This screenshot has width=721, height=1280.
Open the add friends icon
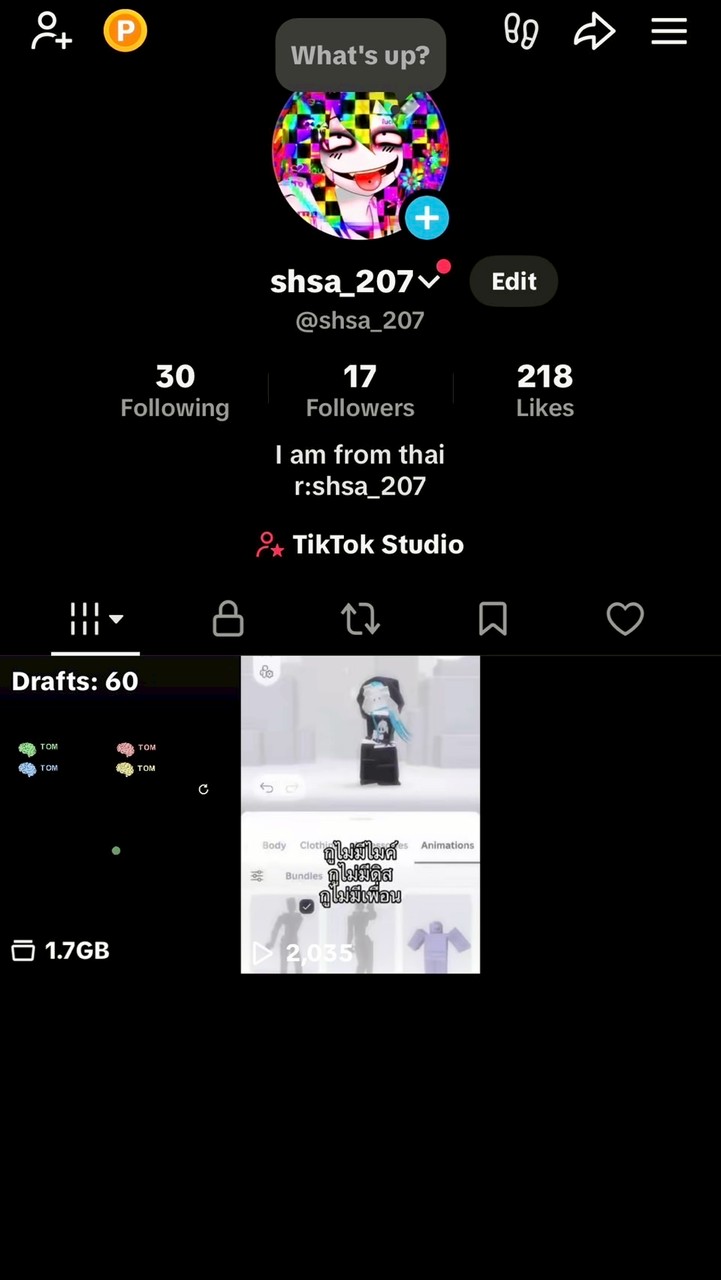51,31
